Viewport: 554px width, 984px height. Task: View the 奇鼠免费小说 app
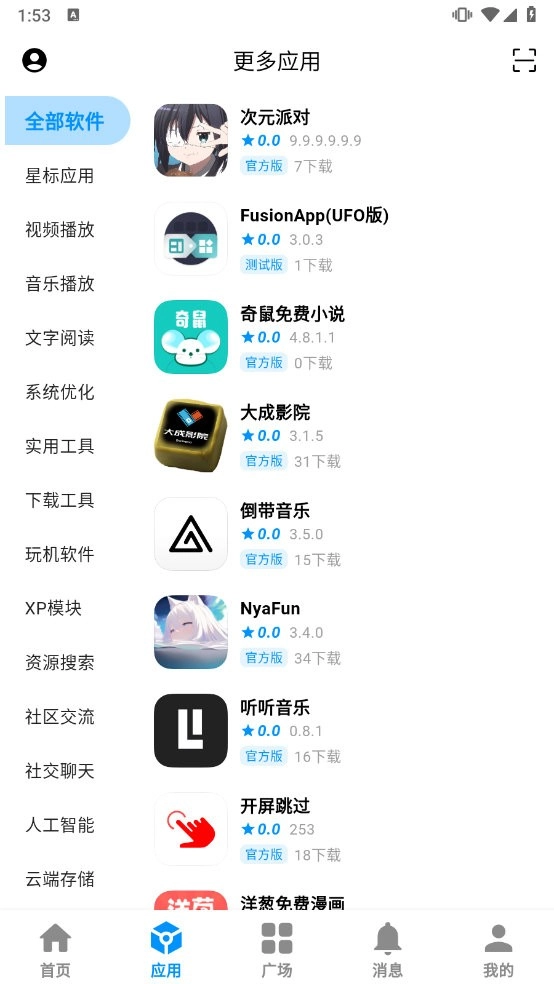pos(349,337)
